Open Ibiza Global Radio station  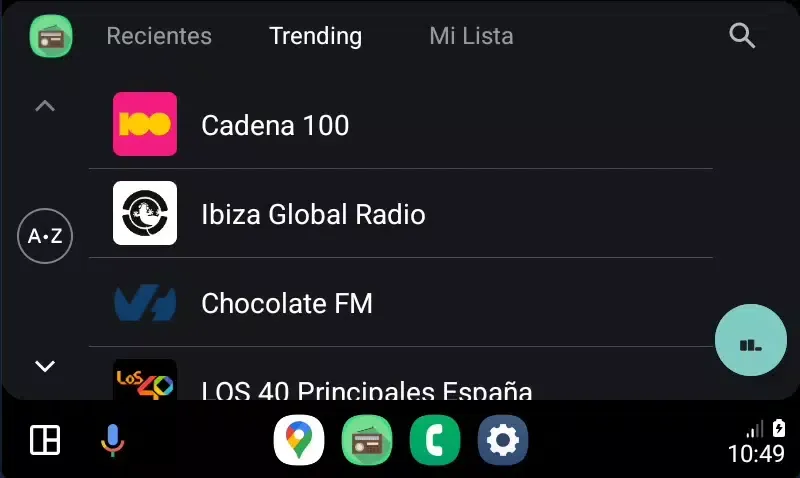(x=400, y=214)
